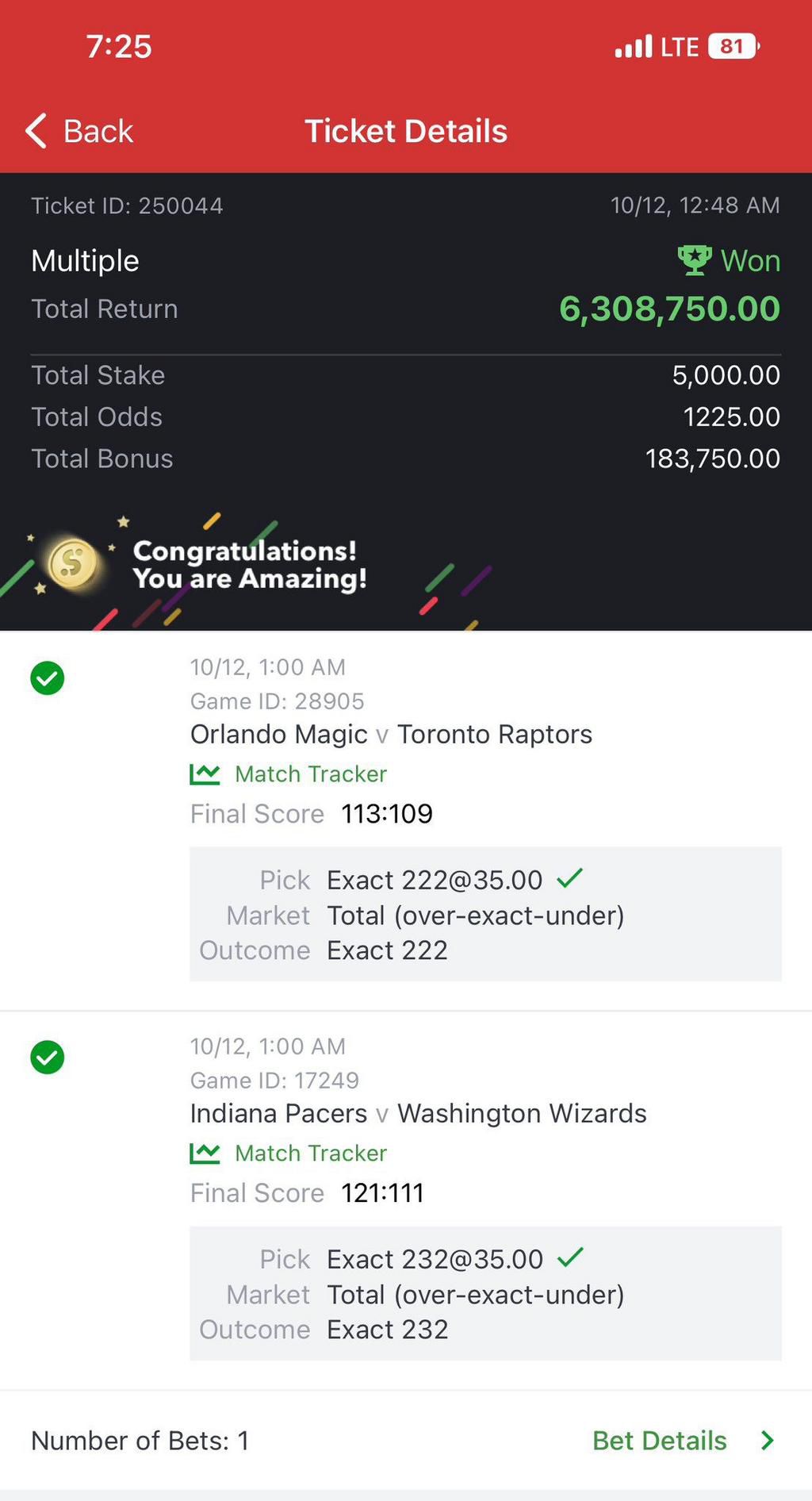Expand Bet Details via the right chevron
Viewport: 812px width, 1501px height.
coord(767,1441)
